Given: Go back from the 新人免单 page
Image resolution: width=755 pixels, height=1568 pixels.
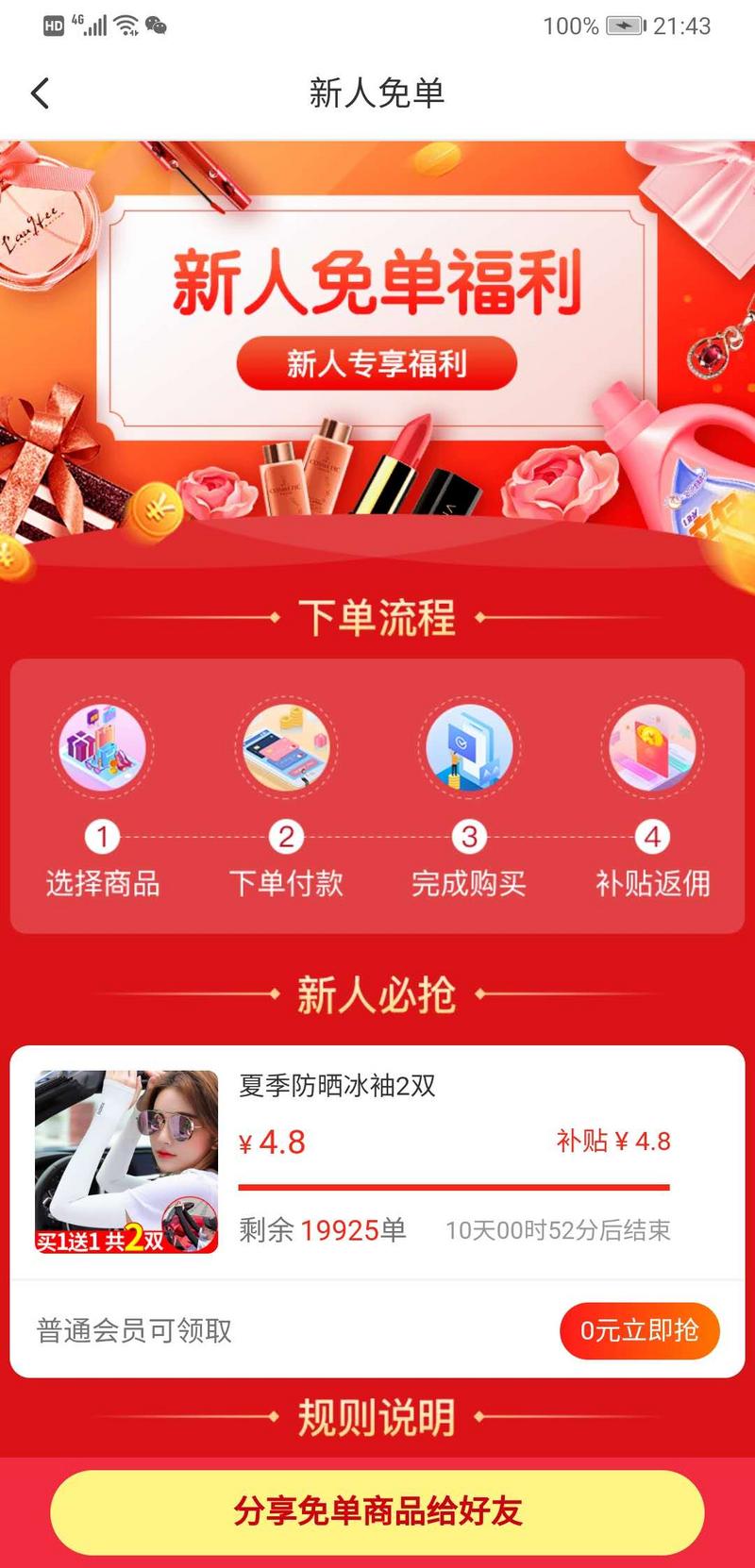Looking at the screenshot, I should (40, 93).
